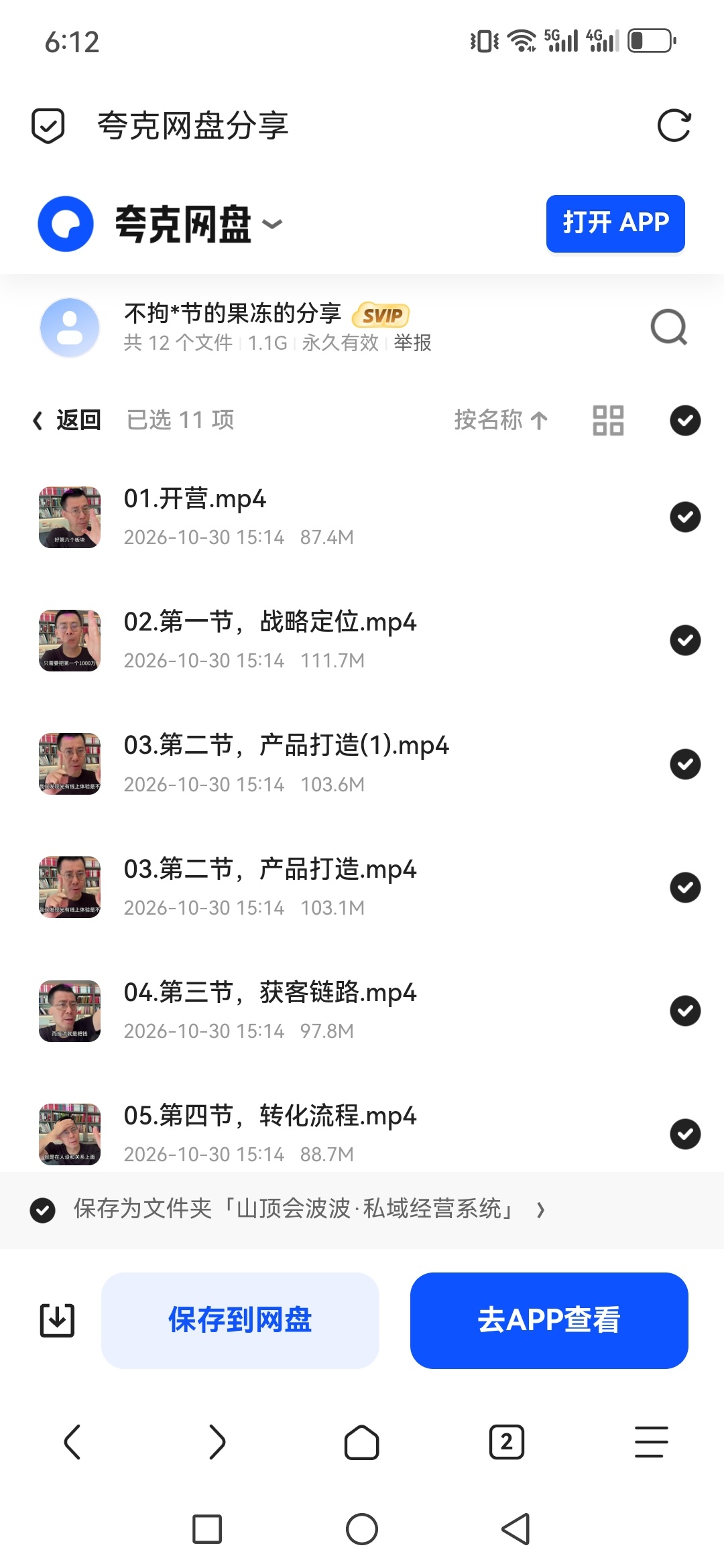Image resolution: width=724 pixels, height=1568 pixels.
Task: Tap 去APP查看
Action: coord(549,1320)
